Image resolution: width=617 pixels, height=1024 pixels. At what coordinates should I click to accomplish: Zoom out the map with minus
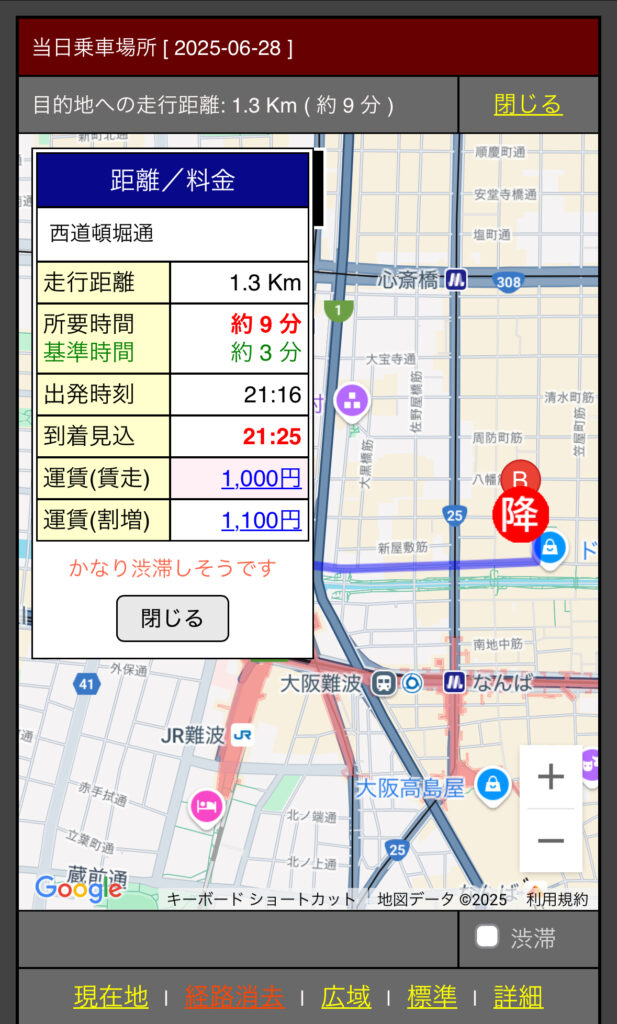point(550,840)
